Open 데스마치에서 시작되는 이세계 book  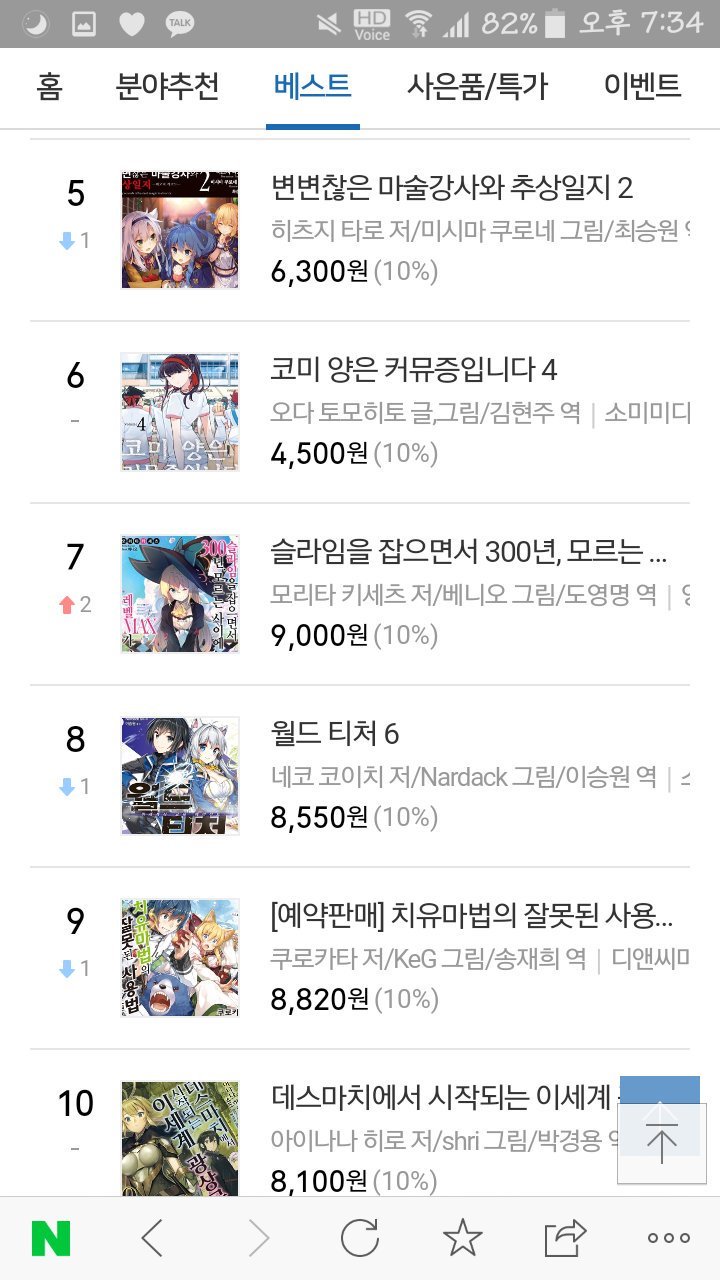(440, 1097)
